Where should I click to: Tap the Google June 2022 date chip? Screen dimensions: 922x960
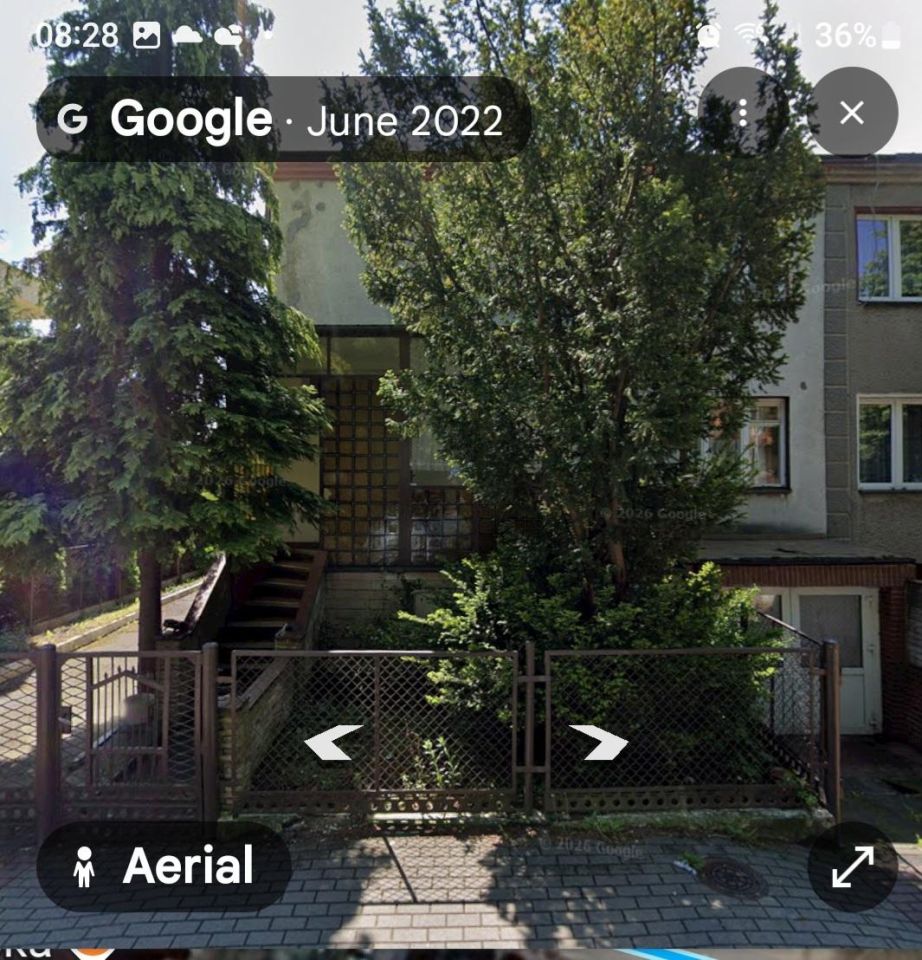point(283,120)
